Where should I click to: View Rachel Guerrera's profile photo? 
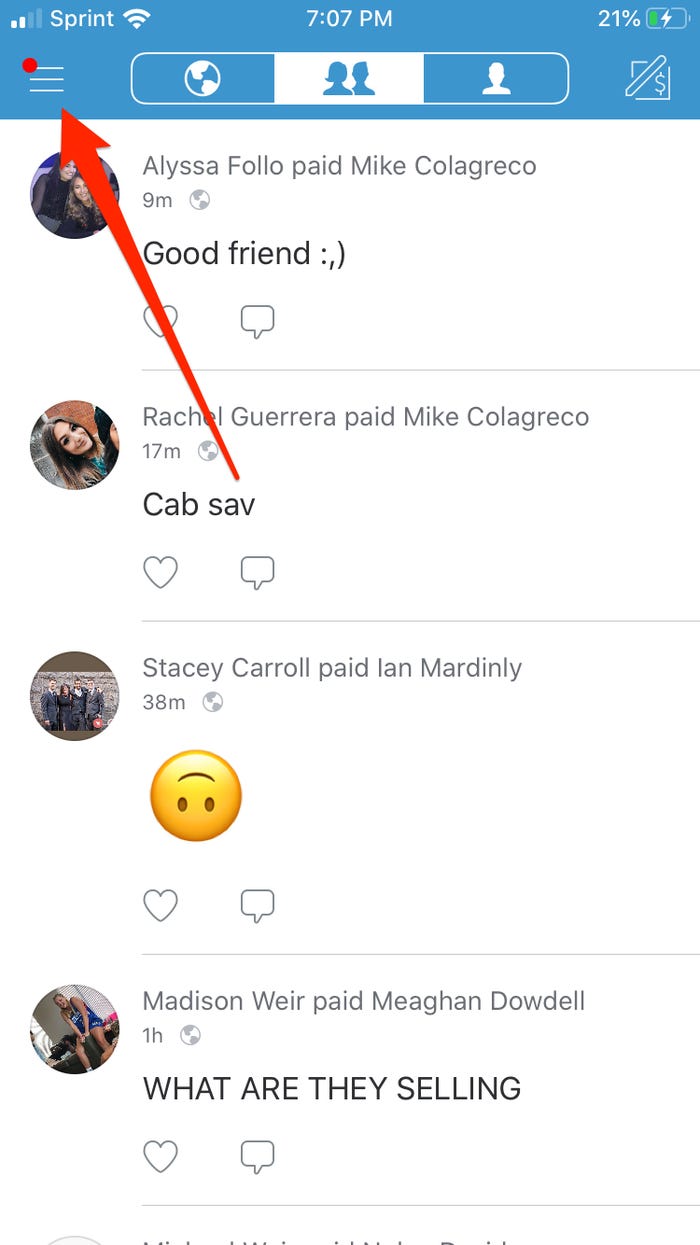[x=74, y=445]
